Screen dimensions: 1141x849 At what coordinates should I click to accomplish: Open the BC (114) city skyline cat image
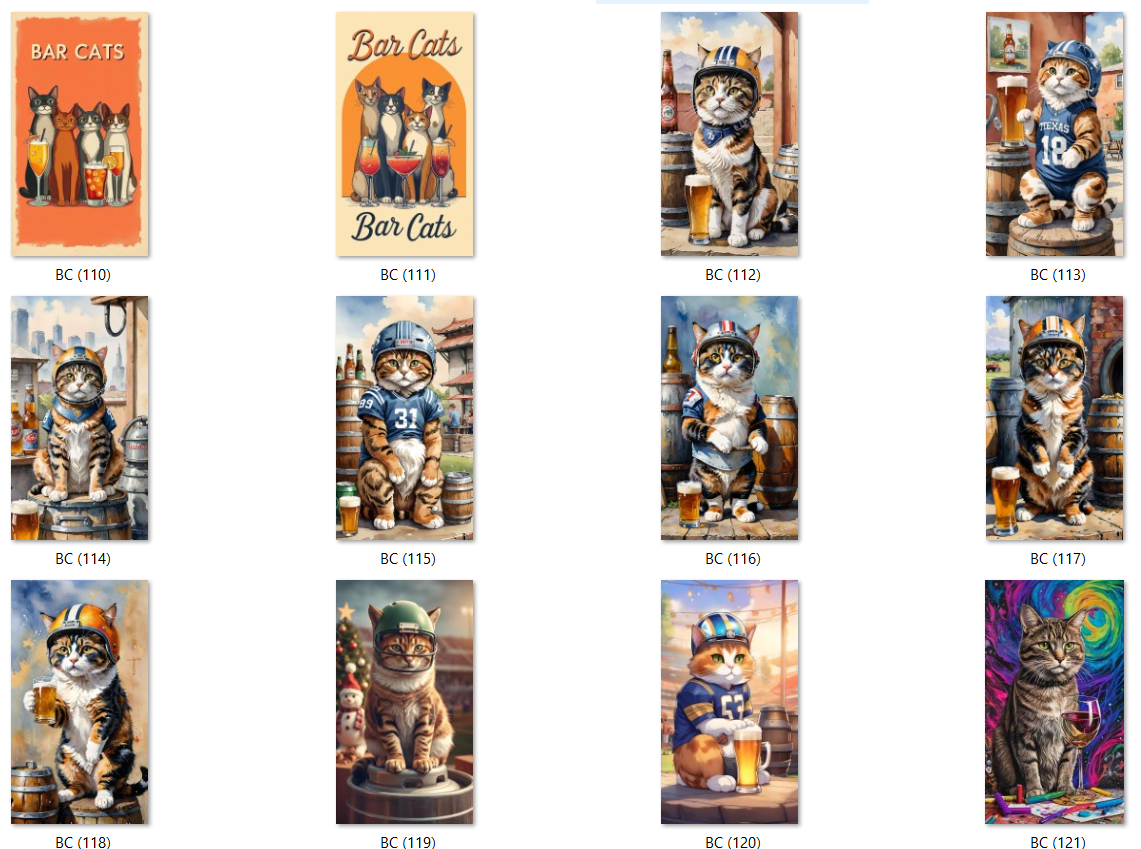point(80,418)
